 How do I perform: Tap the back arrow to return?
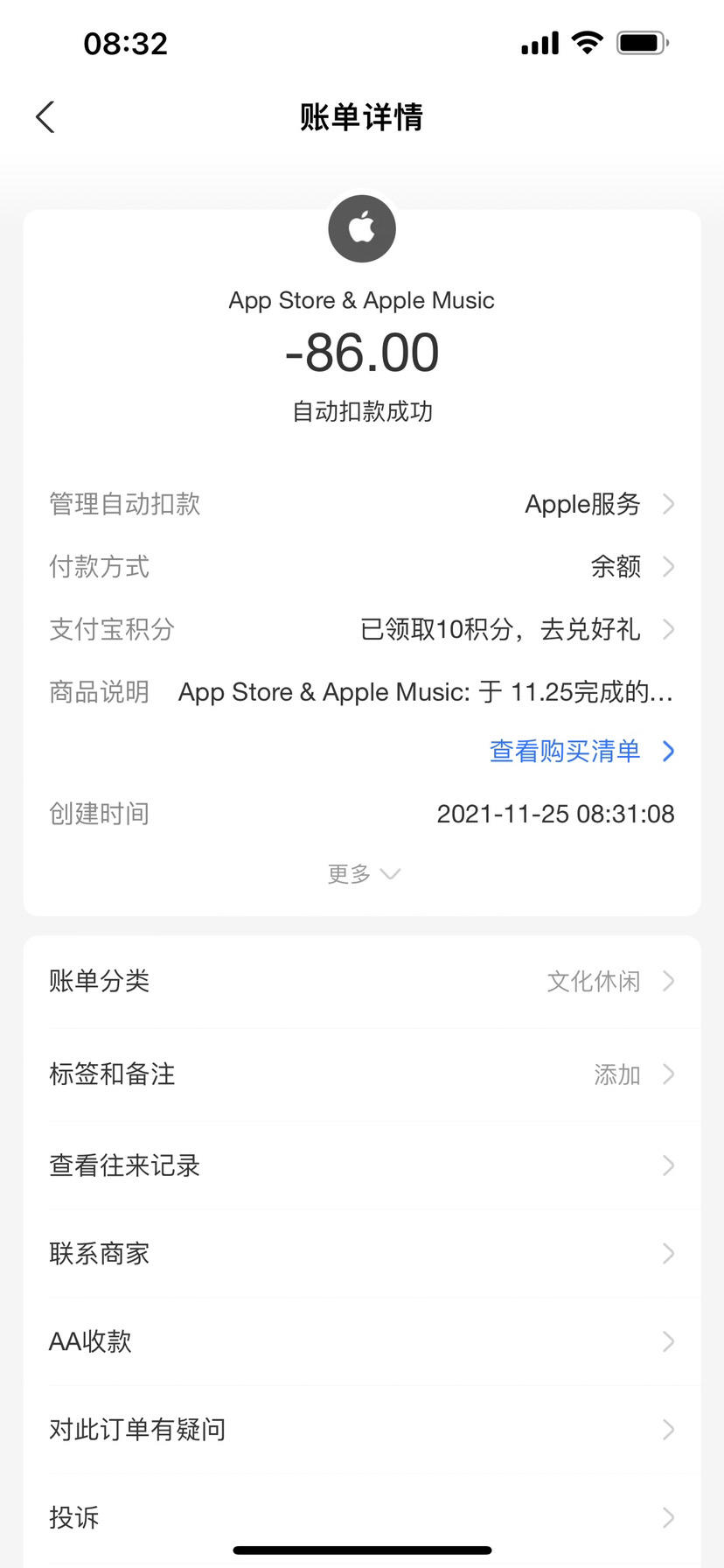[45, 115]
